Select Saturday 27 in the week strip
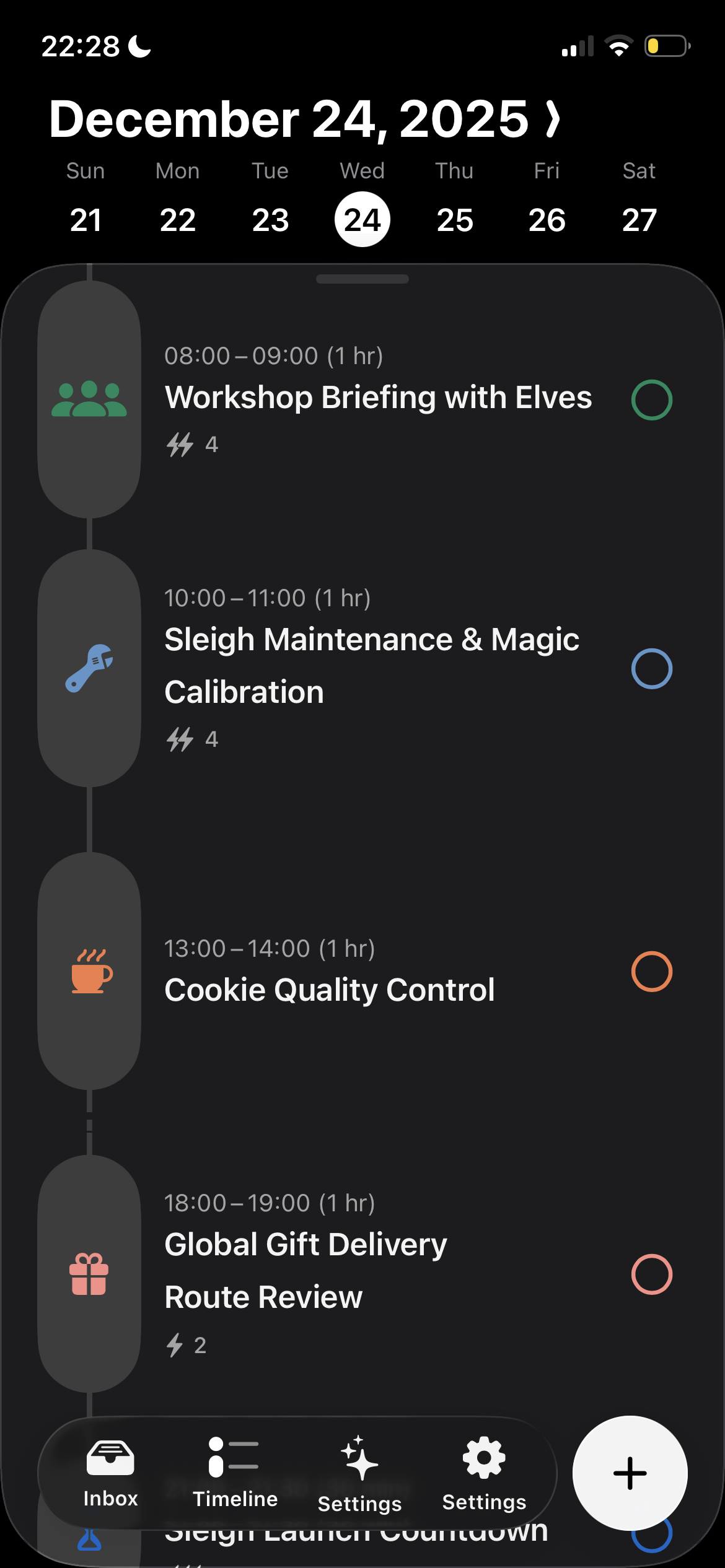 click(639, 220)
